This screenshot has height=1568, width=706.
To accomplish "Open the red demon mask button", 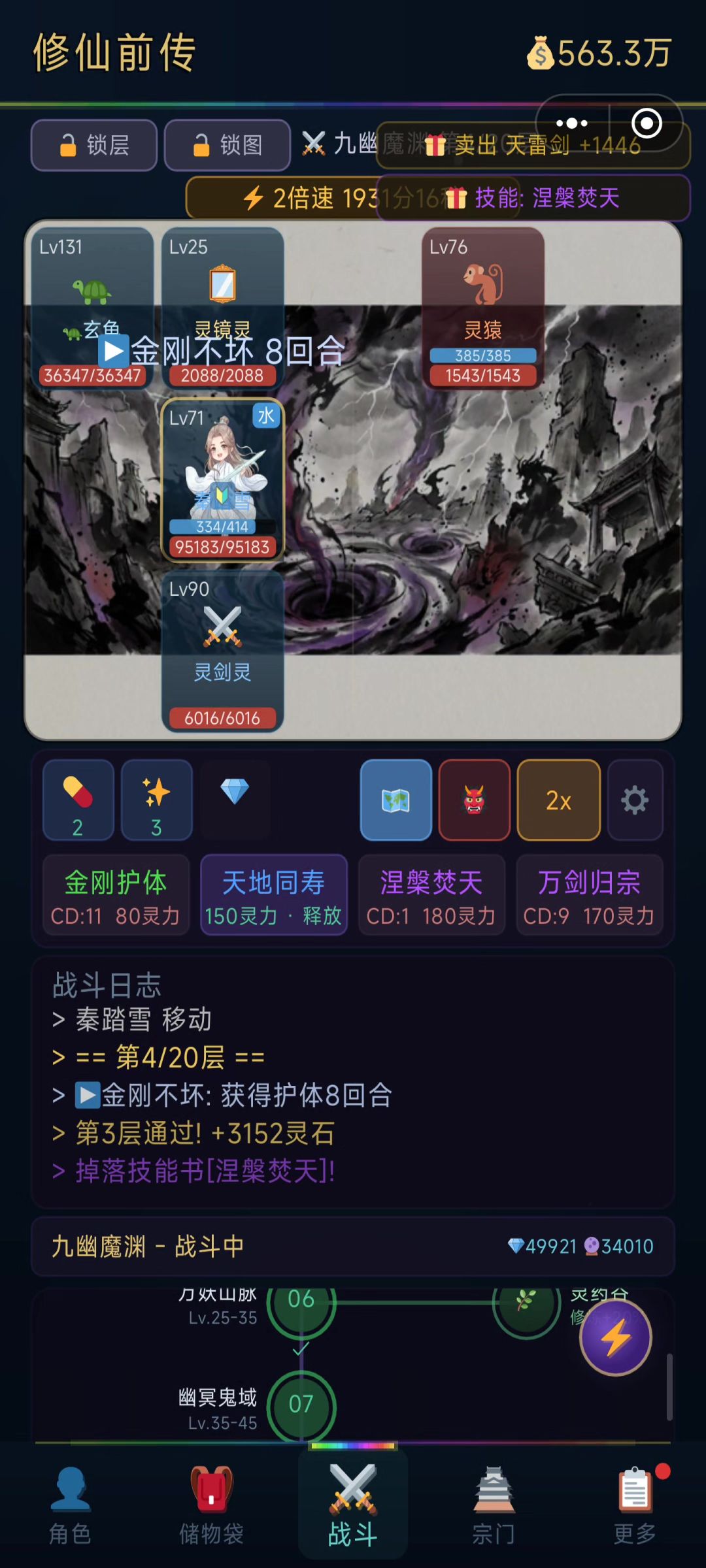I will 475,800.
